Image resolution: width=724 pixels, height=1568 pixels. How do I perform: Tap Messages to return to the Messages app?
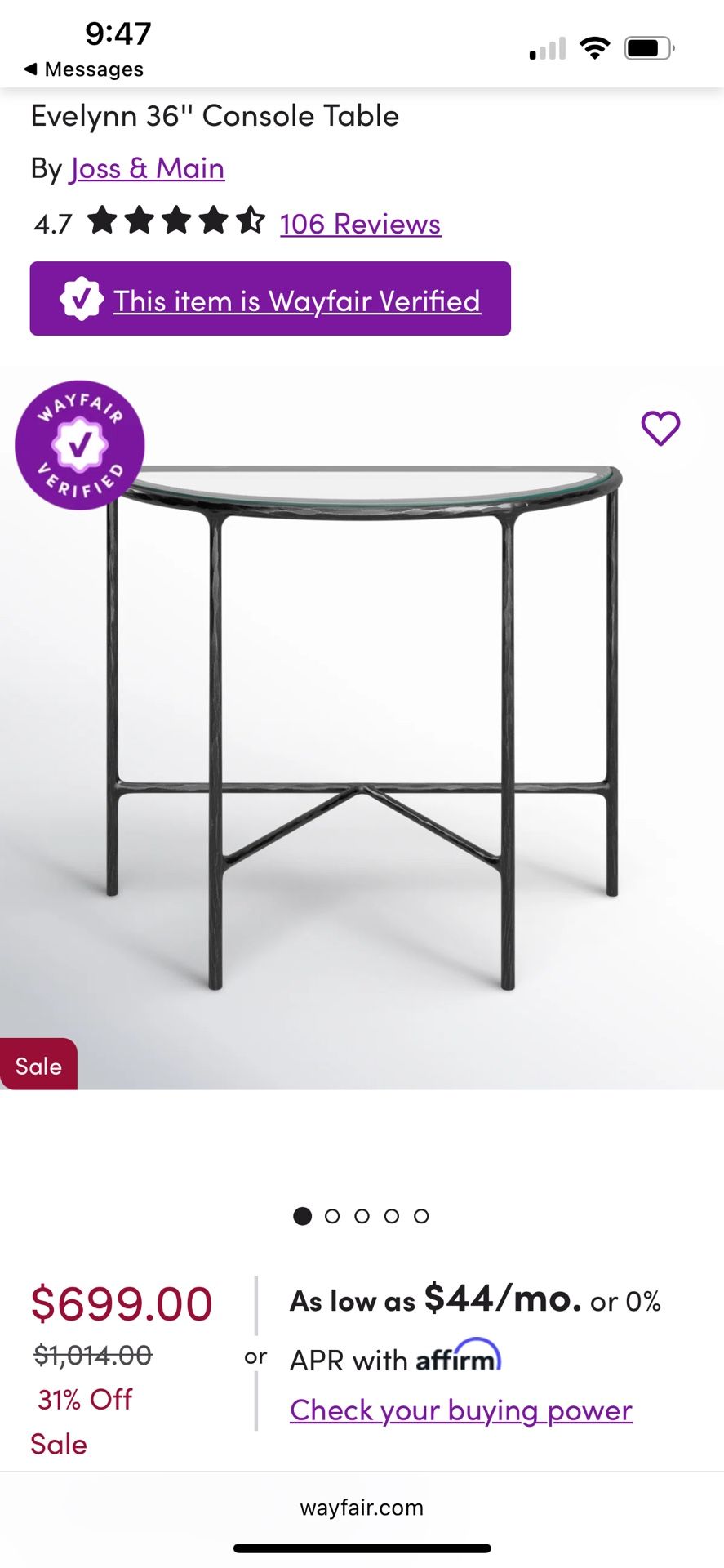[x=84, y=69]
